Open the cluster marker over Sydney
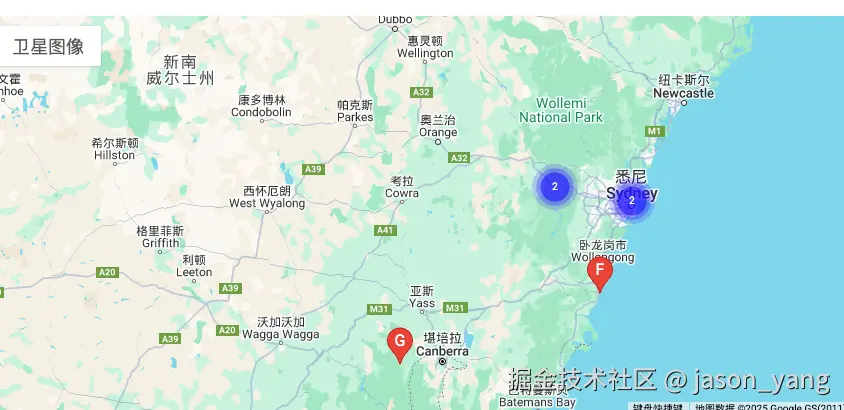The image size is (844, 410). (632, 201)
